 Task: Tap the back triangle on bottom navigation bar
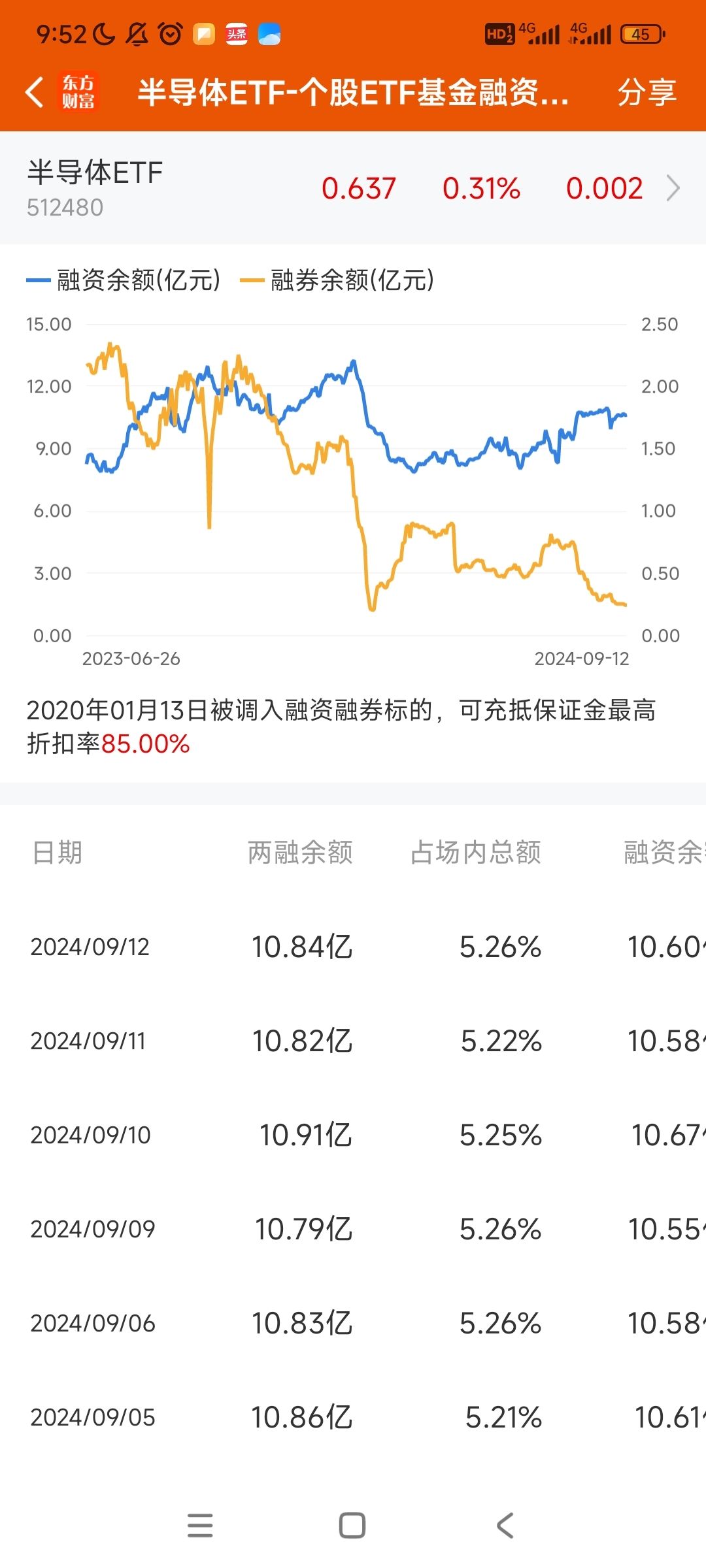503,1524
